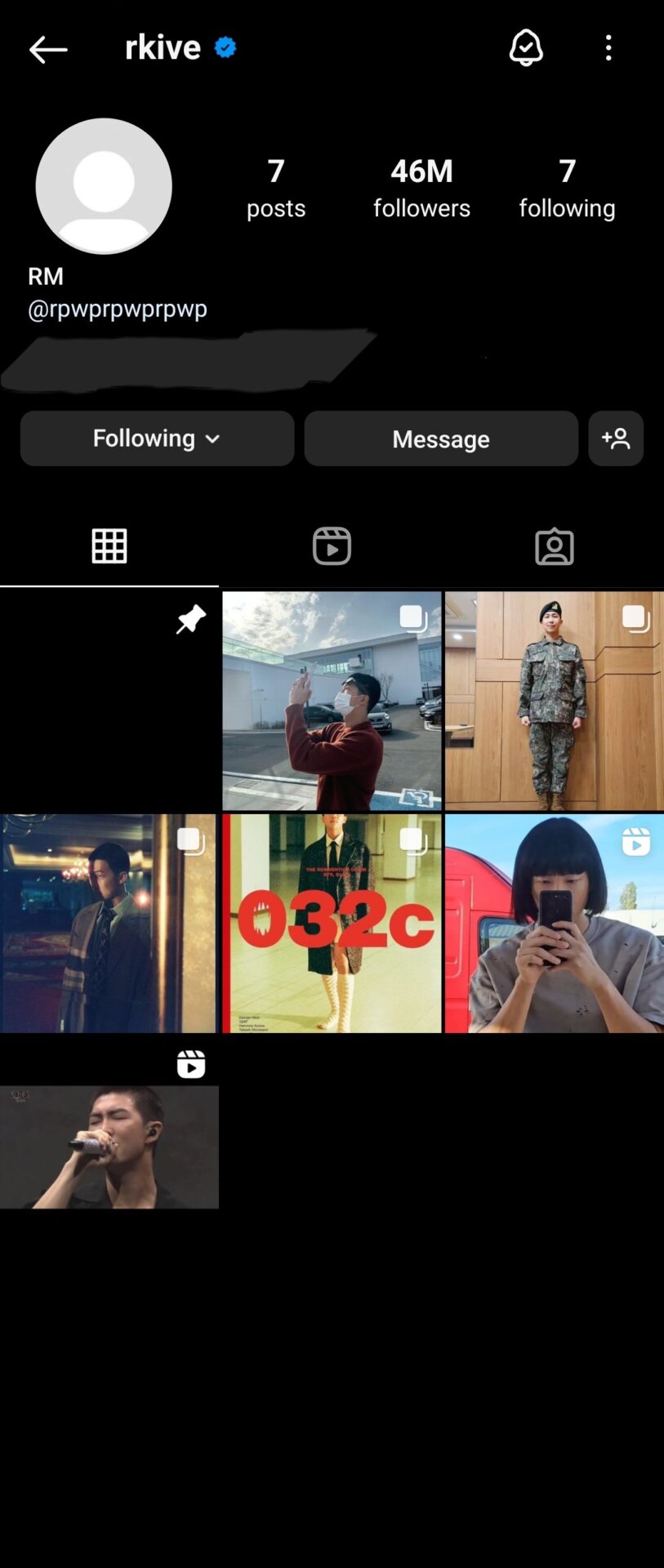This screenshot has width=664, height=1568.
Task: Click the Message button
Action: pos(441,439)
